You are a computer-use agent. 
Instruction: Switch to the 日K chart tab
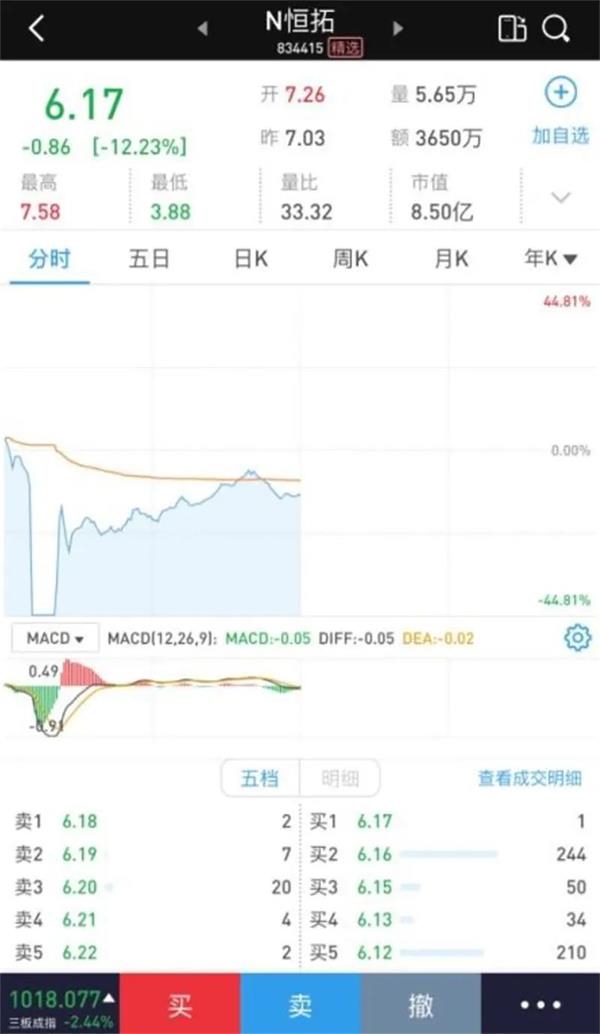tap(251, 258)
